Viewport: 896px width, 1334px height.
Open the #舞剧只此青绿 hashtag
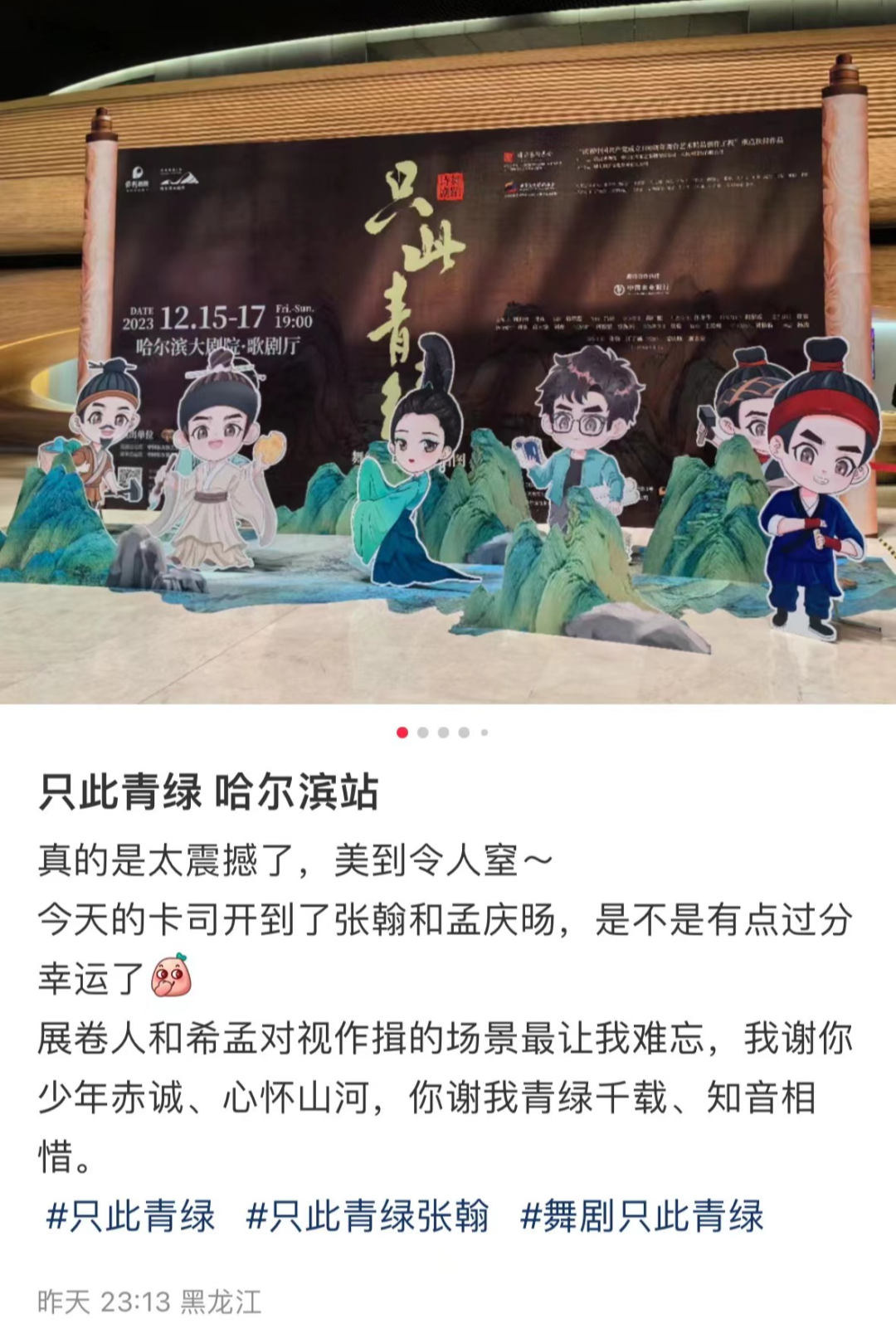click(x=641, y=1217)
